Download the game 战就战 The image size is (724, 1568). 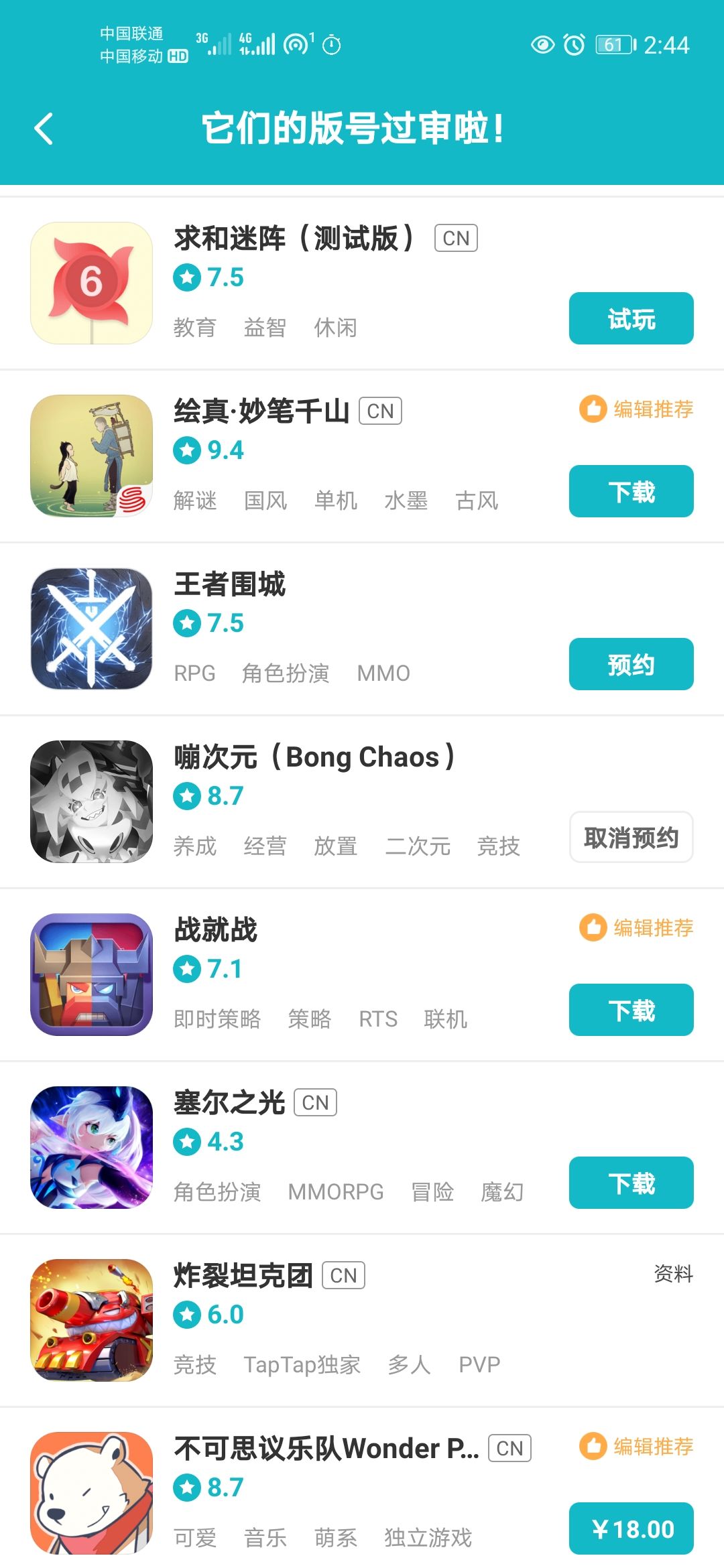(x=631, y=1010)
